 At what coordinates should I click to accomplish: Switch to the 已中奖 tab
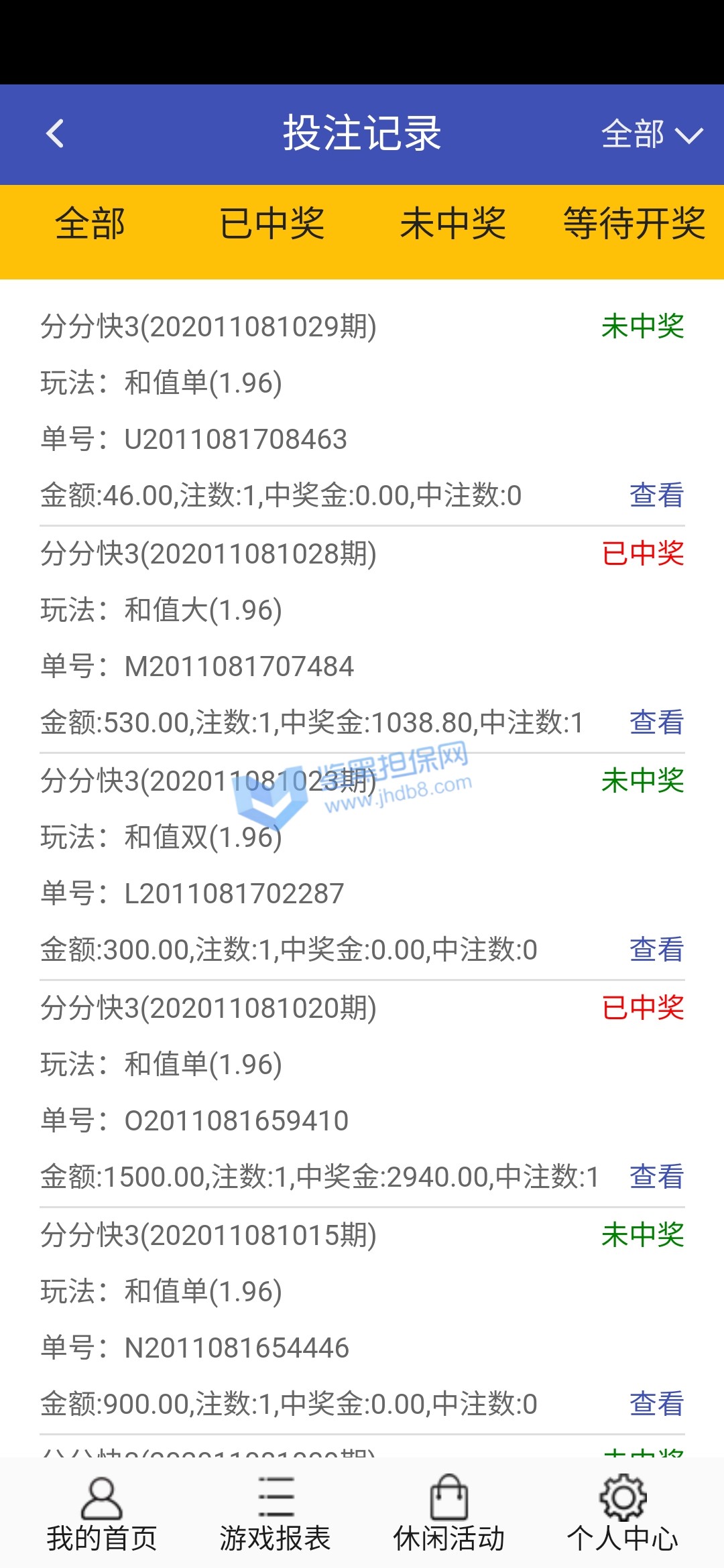(x=271, y=224)
